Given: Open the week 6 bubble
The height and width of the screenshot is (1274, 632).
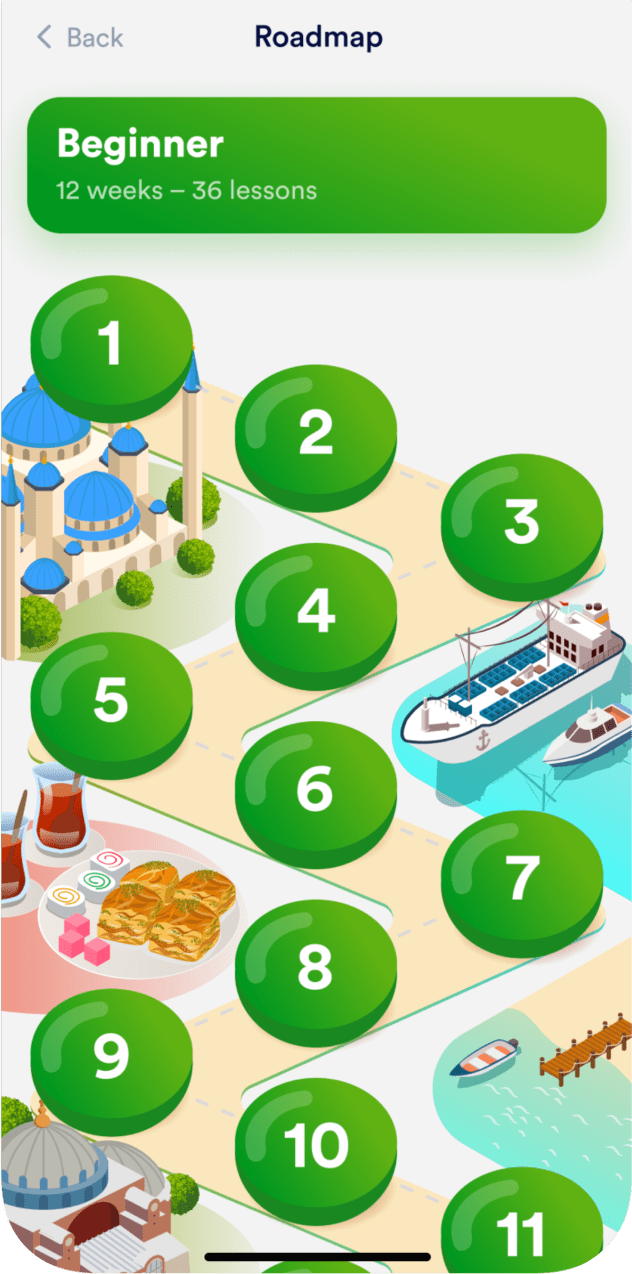Looking at the screenshot, I should pos(316,789).
